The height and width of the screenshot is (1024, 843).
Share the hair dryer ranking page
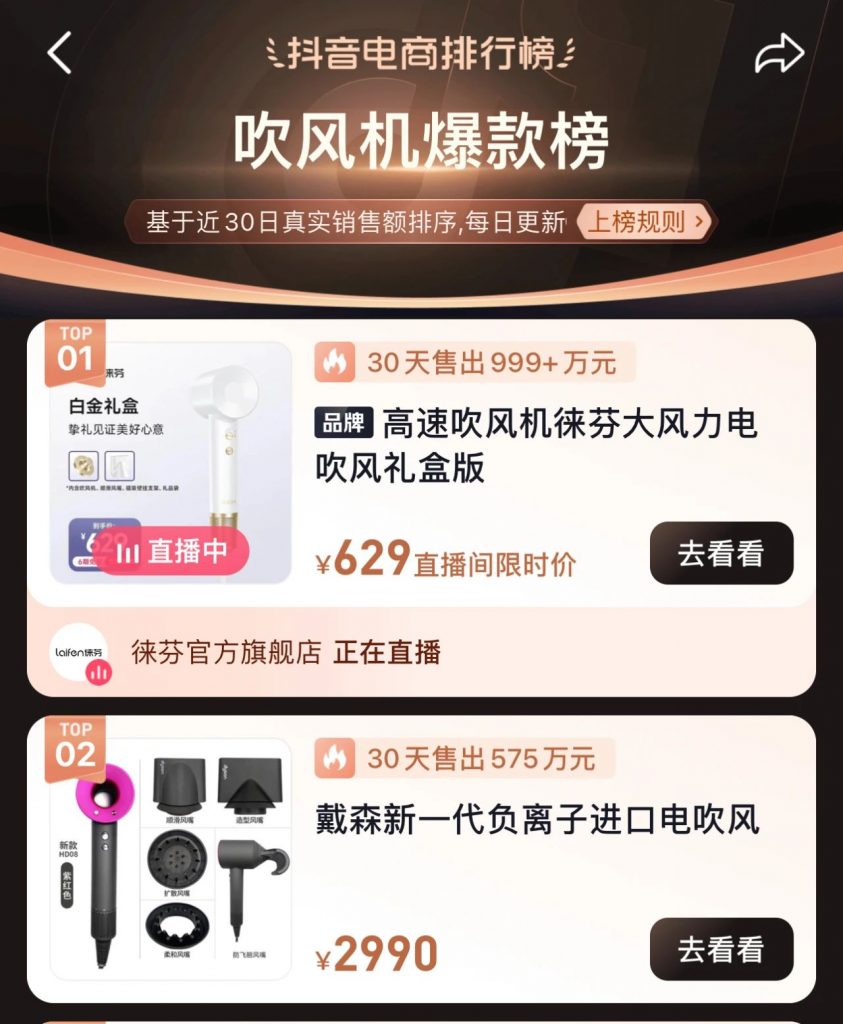pos(779,53)
